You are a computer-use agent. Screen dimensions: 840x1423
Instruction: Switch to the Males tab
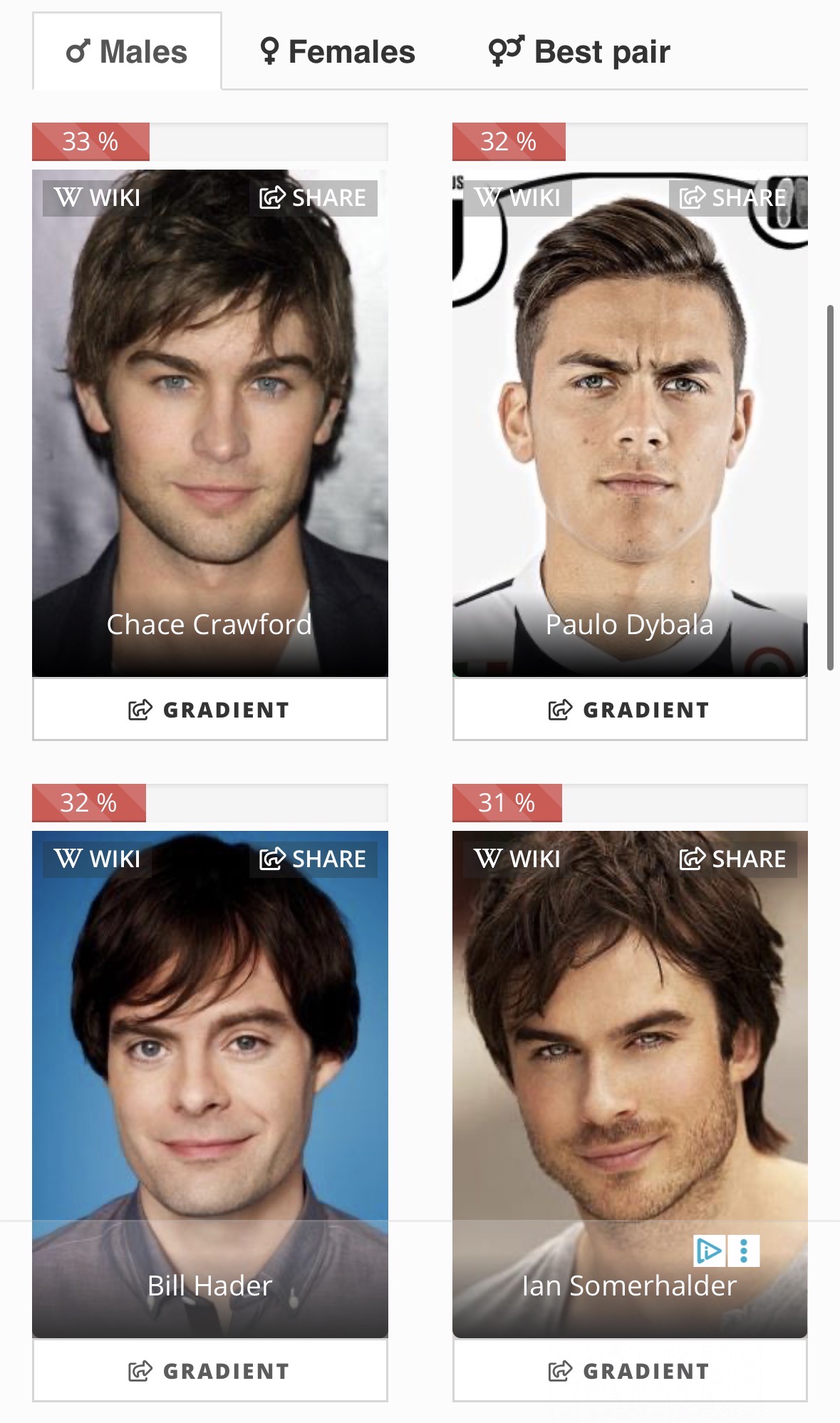tap(127, 52)
